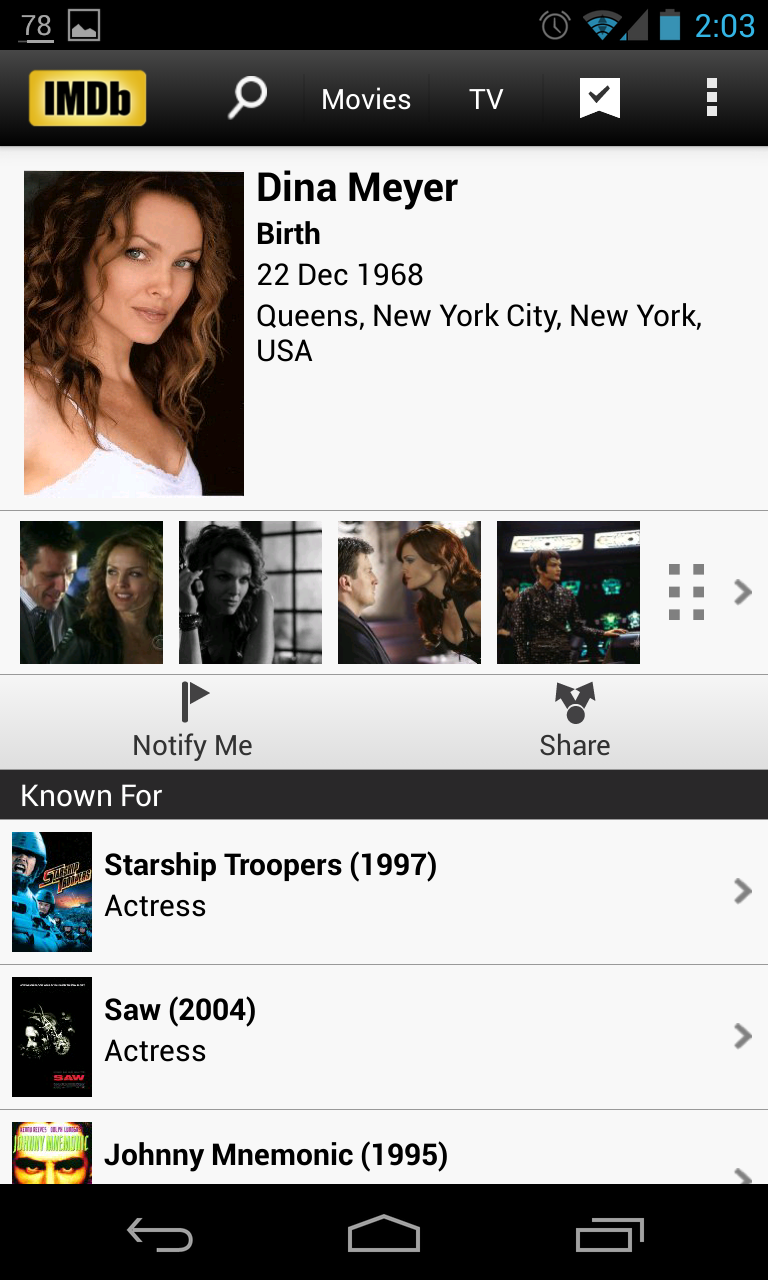Viewport: 768px width, 1280px height.
Task: Show all photos grid
Action: point(708,592)
